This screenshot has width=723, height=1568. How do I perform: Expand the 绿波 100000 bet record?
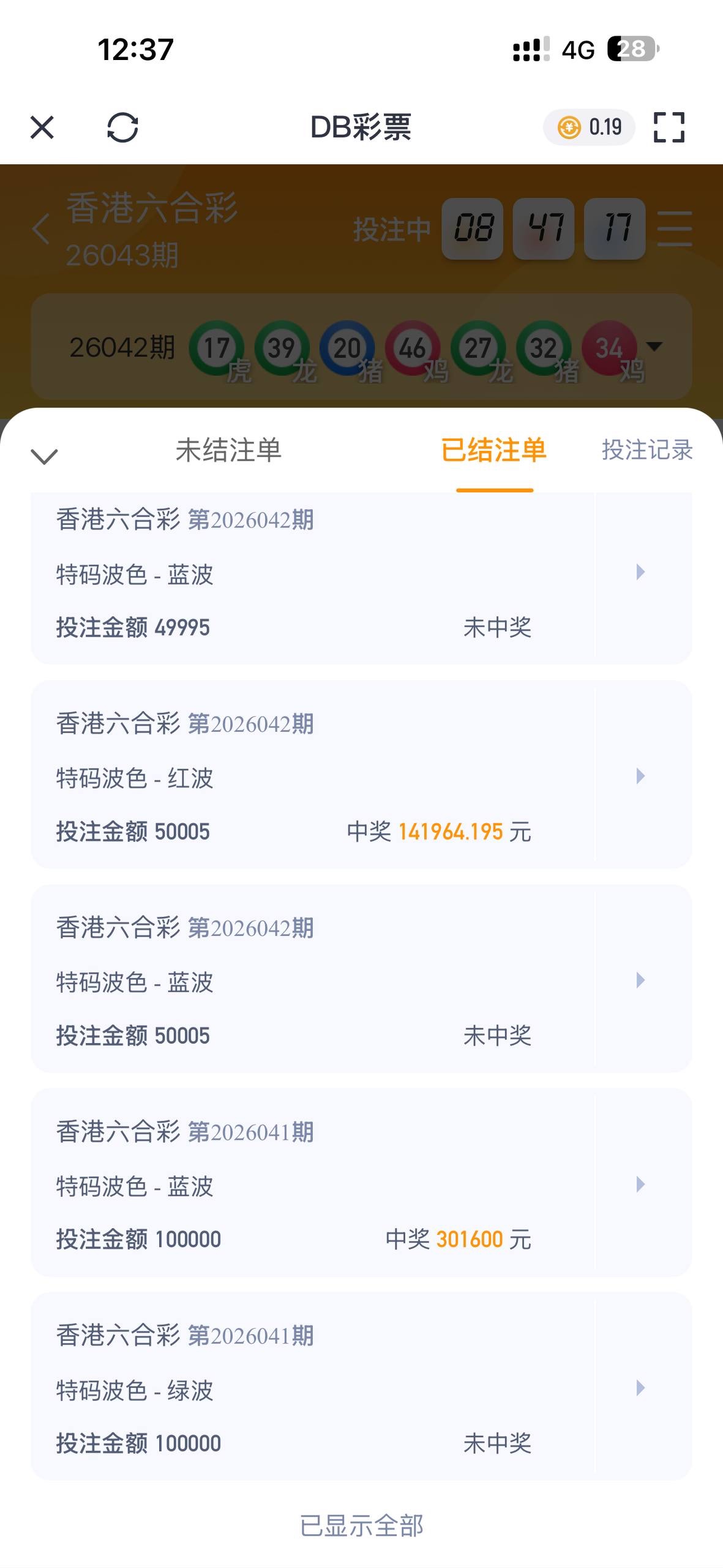(640, 1387)
